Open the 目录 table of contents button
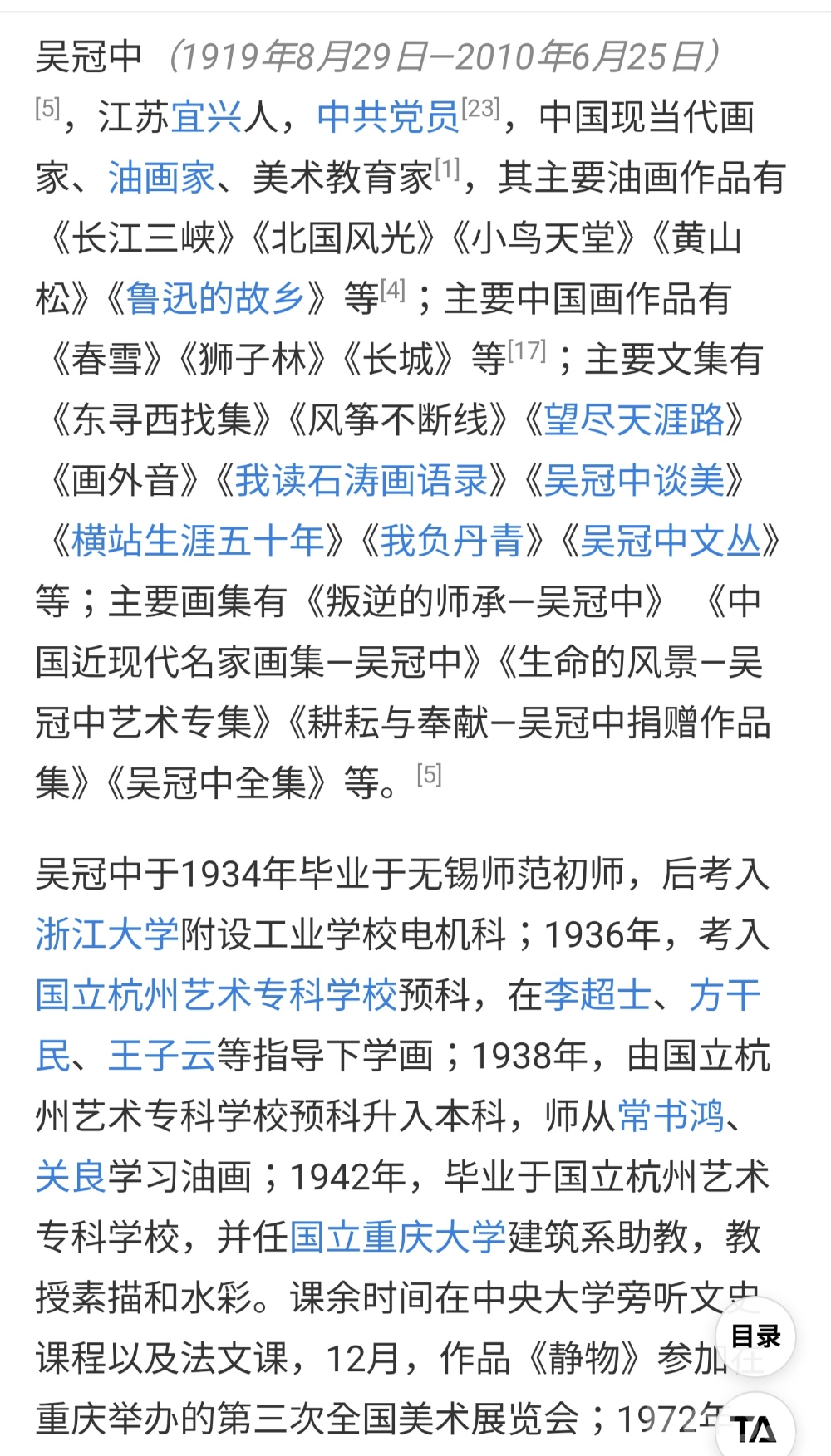 pyautogui.click(x=755, y=1336)
